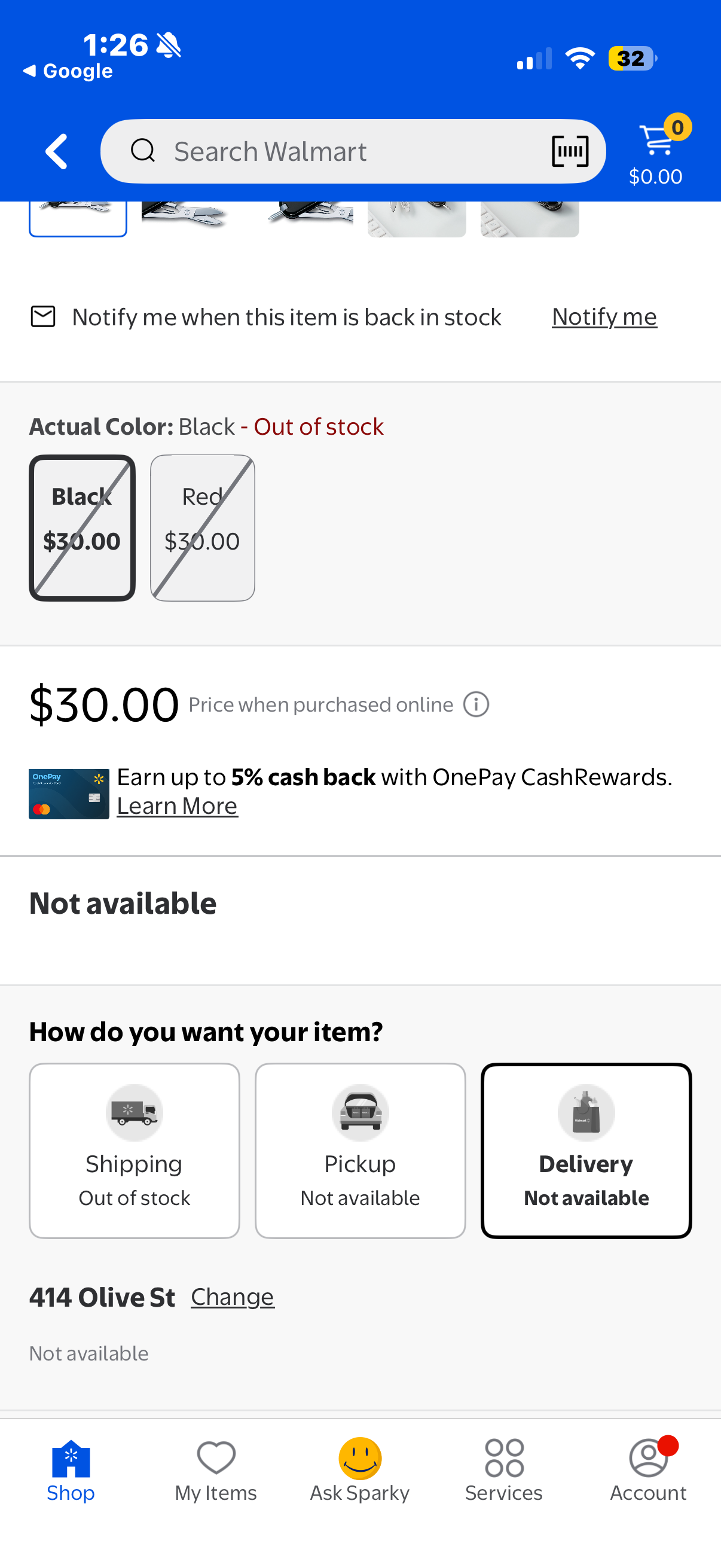Open the shopping cart
The width and height of the screenshot is (721, 1568).
(657, 151)
